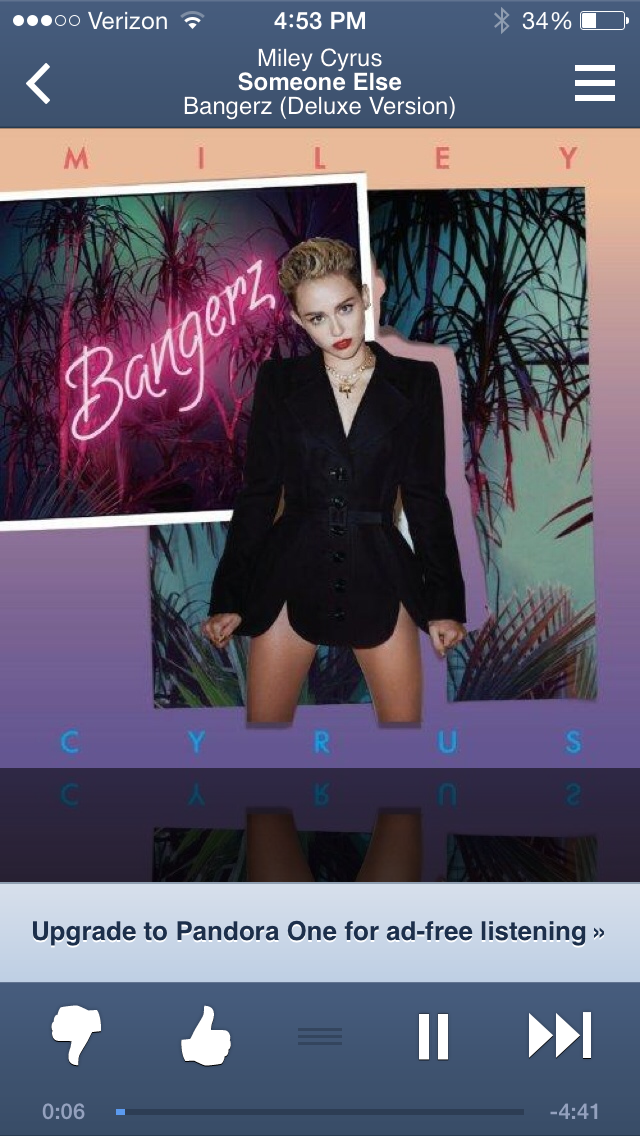
Task: Give Someone Else a thumbs up
Action: 206,1035
